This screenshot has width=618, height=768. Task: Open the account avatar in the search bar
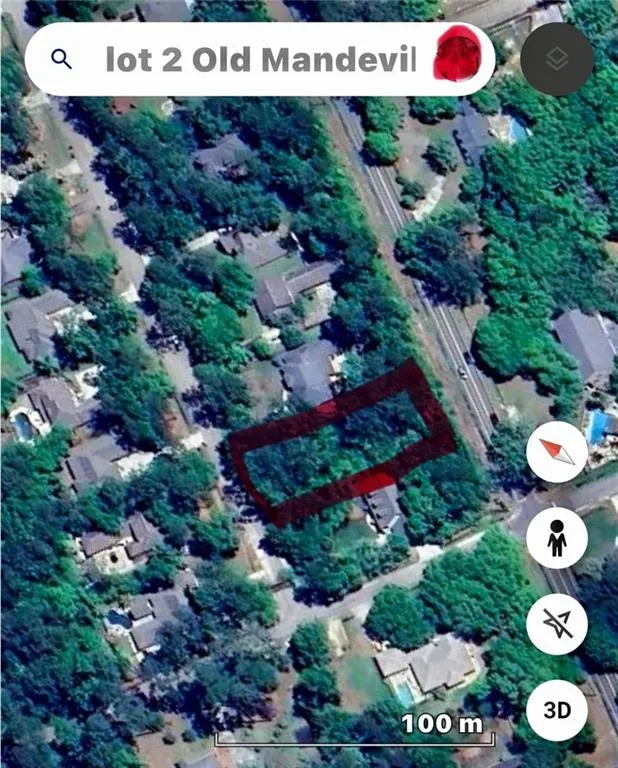tap(463, 58)
